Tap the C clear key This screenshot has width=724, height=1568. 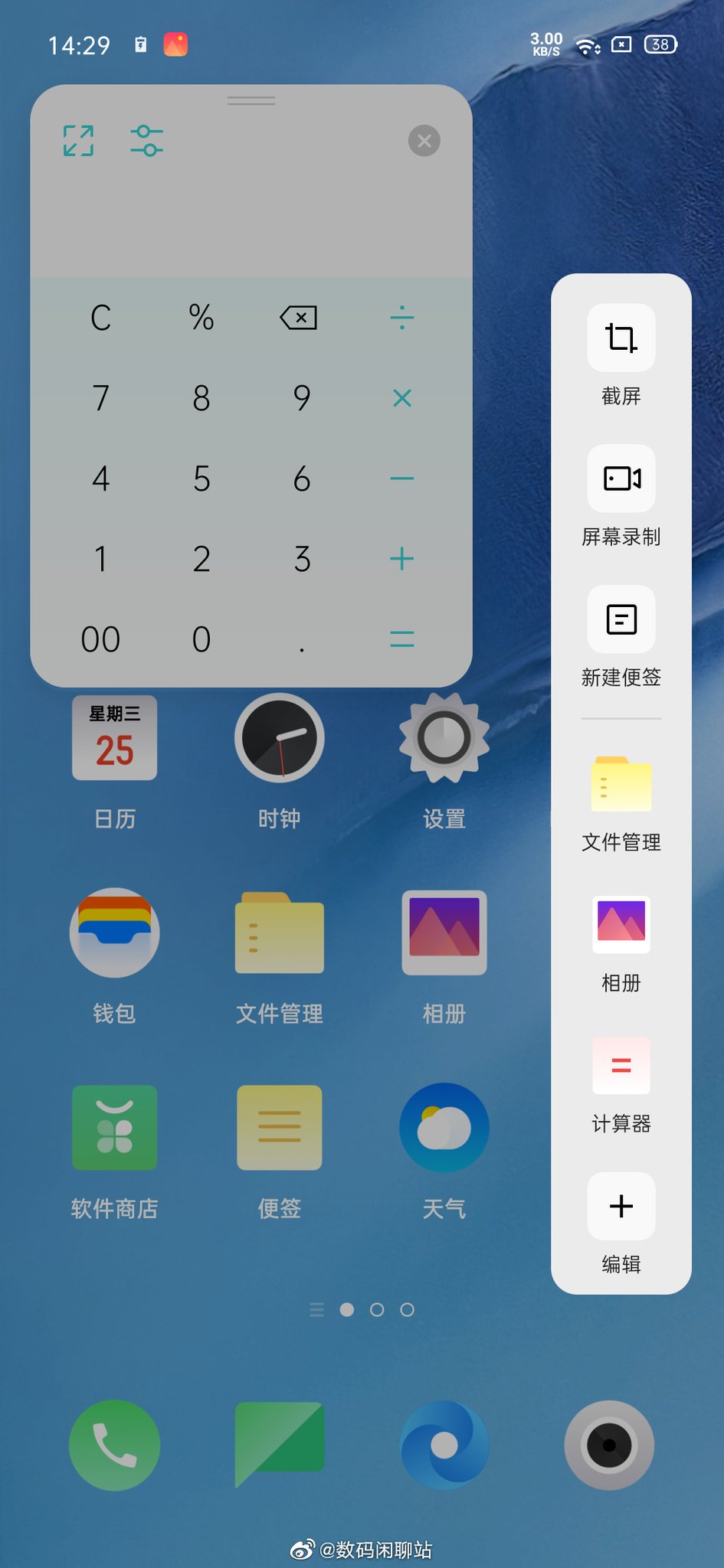100,318
